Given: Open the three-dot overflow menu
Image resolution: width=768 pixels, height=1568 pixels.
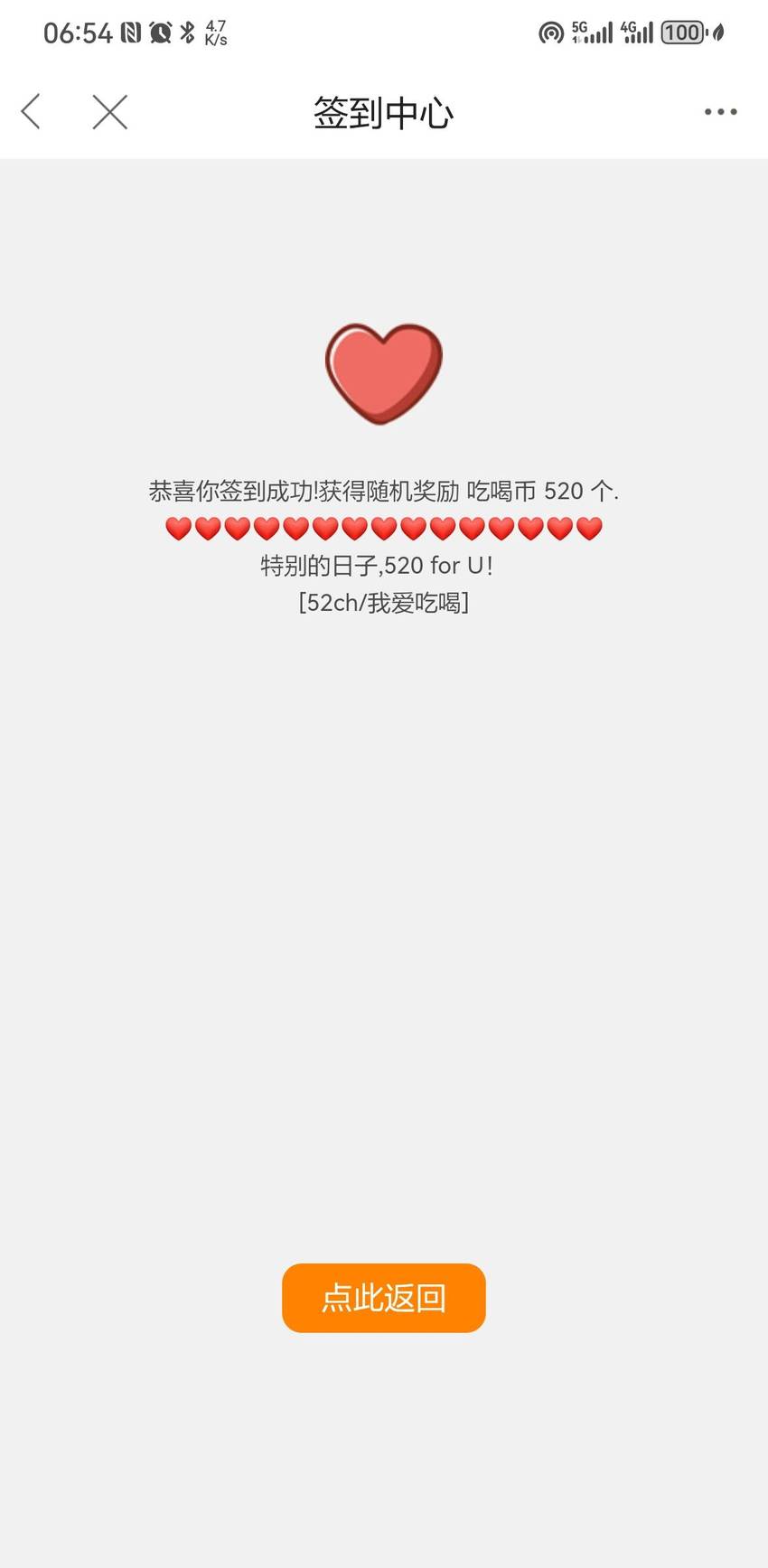Looking at the screenshot, I should coord(720,112).
